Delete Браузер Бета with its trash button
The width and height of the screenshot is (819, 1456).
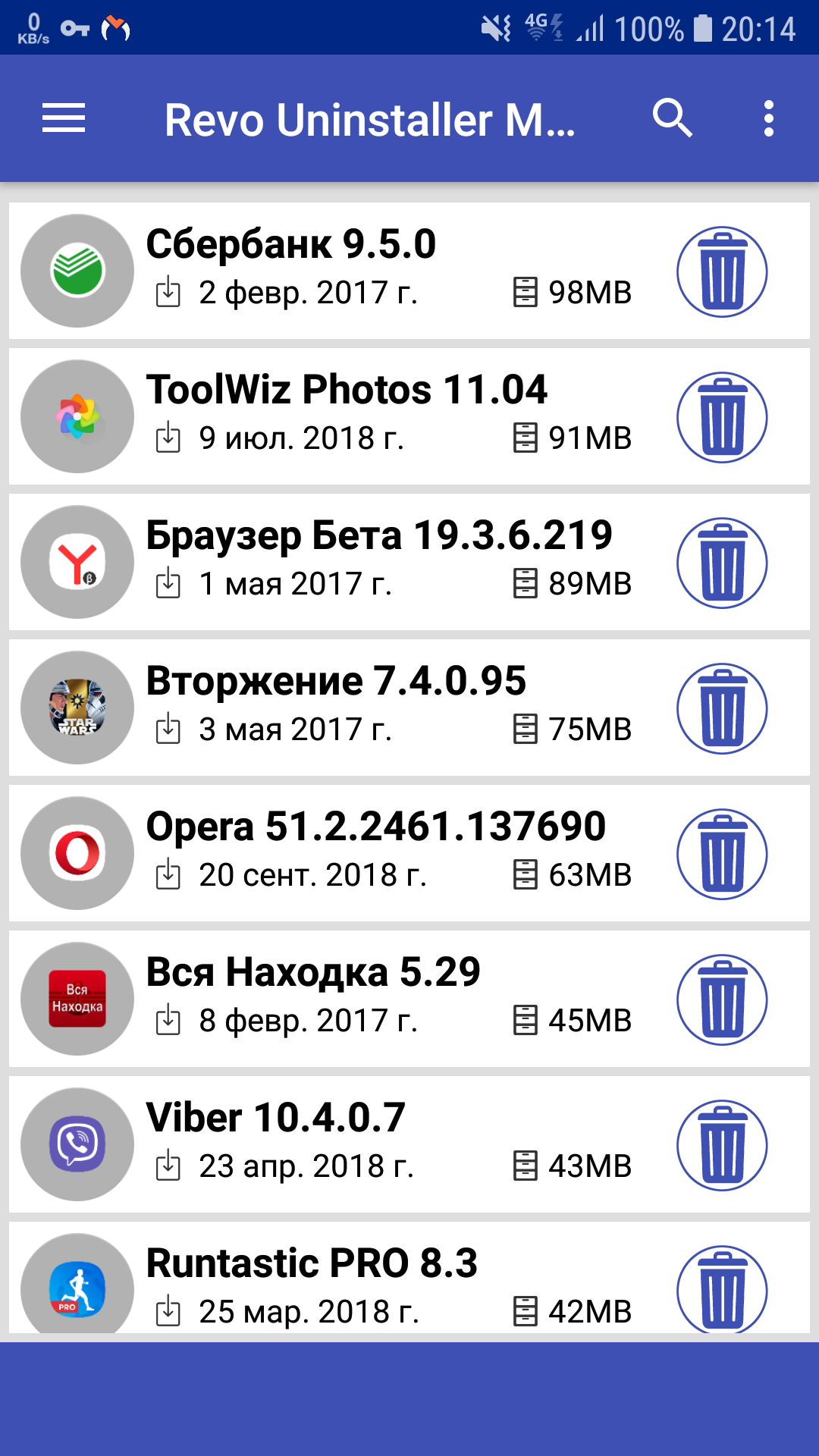click(721, 563)
